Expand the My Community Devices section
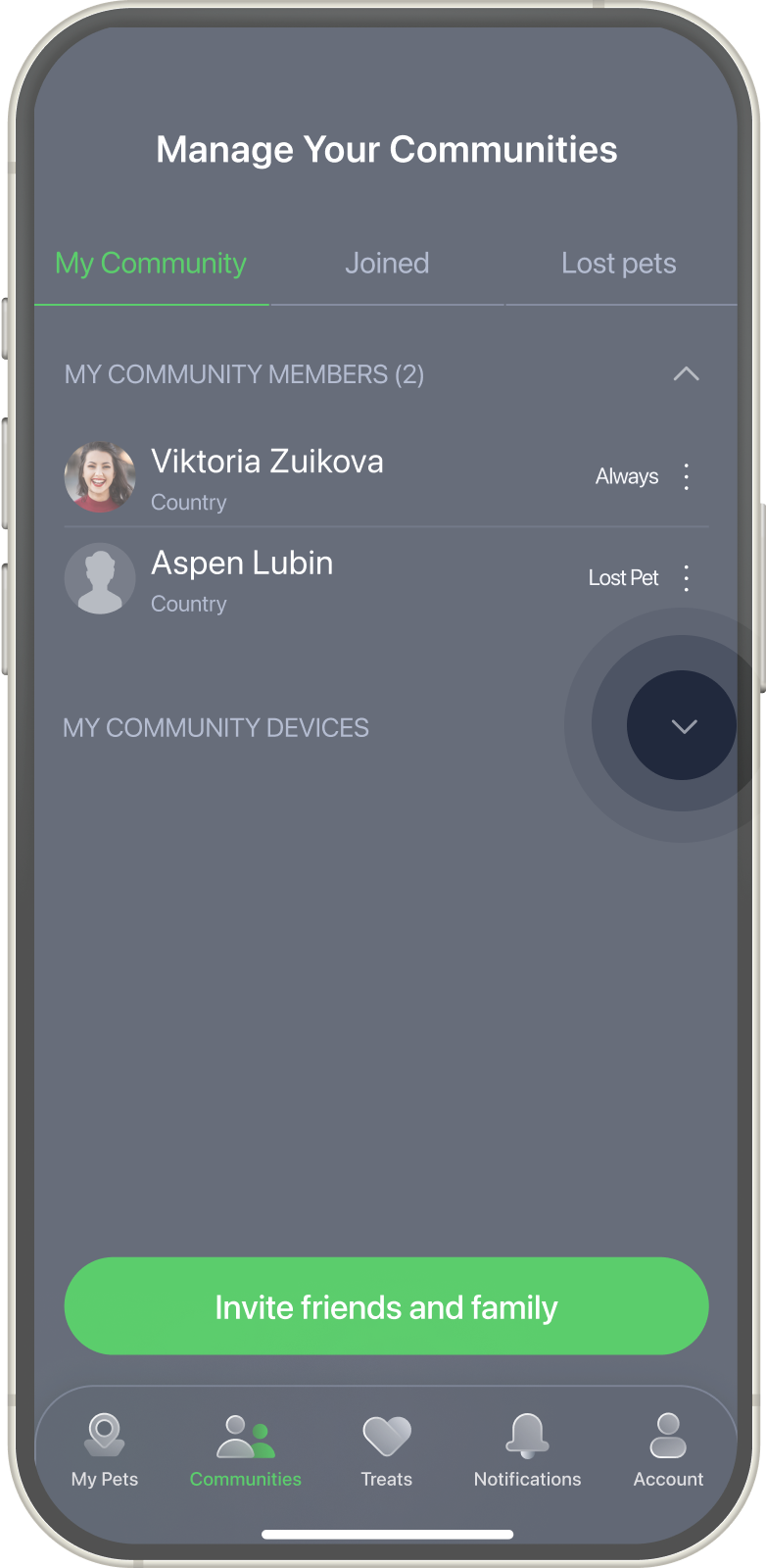 (x=683, y=726)
